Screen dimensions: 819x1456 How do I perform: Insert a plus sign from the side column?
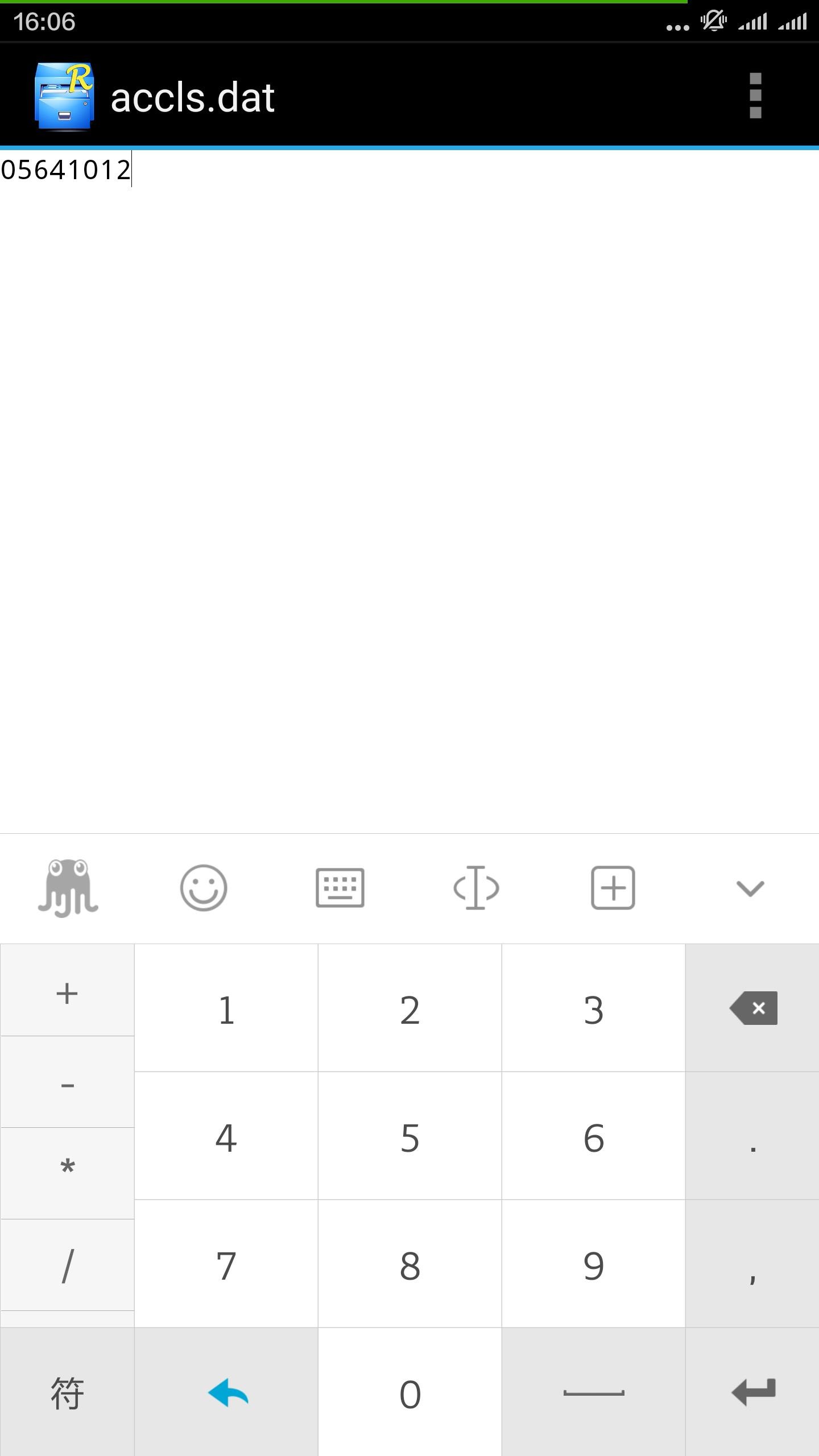click(67, 991)
